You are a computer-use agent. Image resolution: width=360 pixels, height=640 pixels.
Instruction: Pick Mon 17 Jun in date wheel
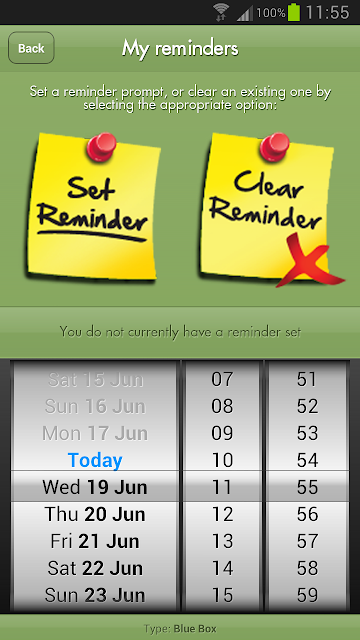pos(95,433)
